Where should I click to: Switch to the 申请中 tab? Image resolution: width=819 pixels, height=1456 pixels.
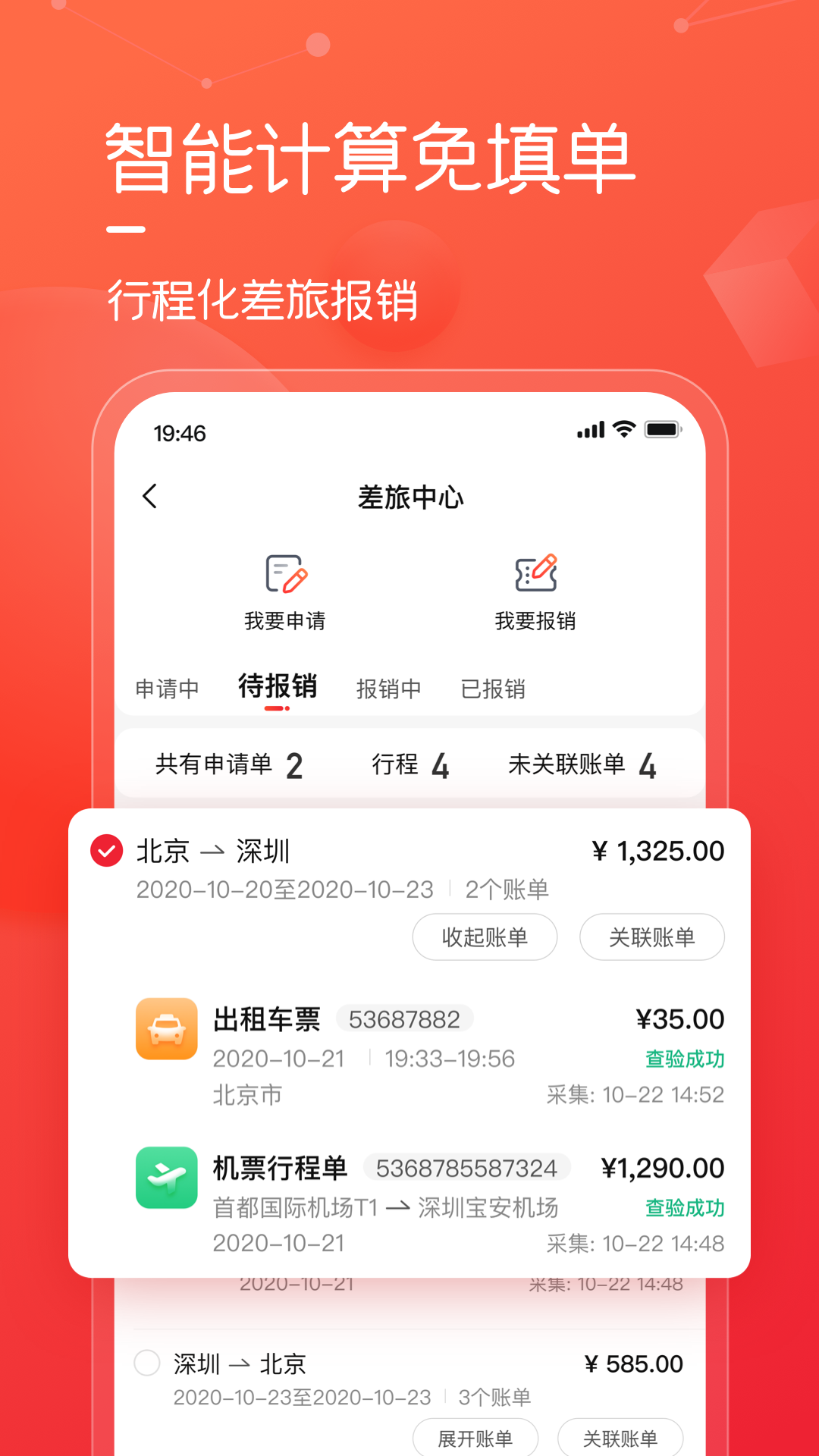[166, 689]
